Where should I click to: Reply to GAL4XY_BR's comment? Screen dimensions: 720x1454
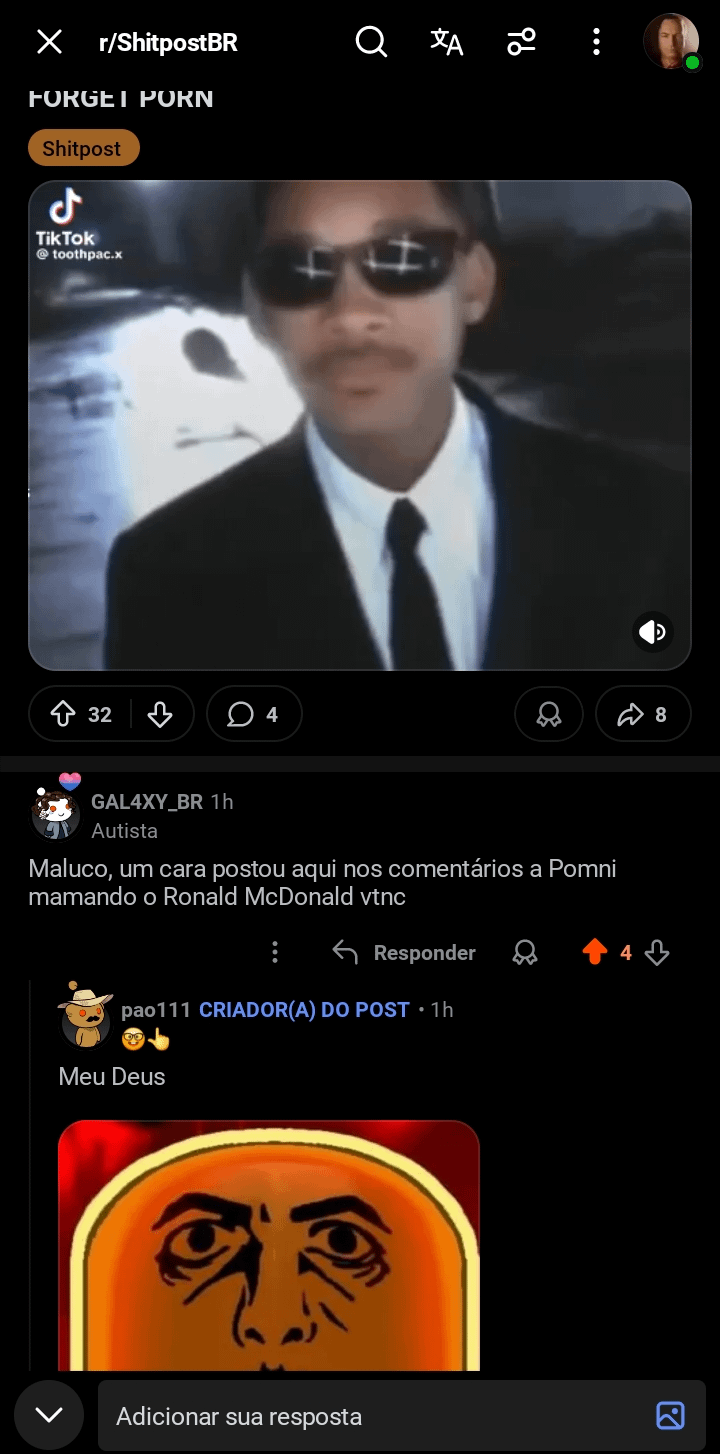click(405, 952)
